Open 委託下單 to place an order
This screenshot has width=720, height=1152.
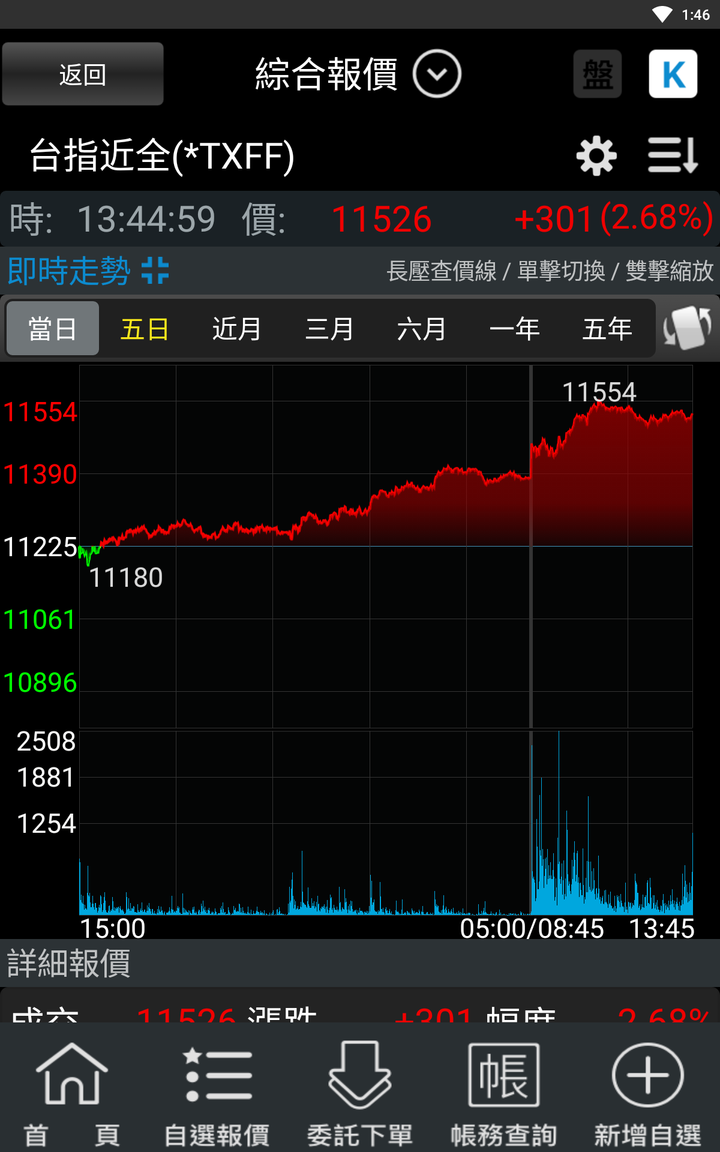[360, 1093]
